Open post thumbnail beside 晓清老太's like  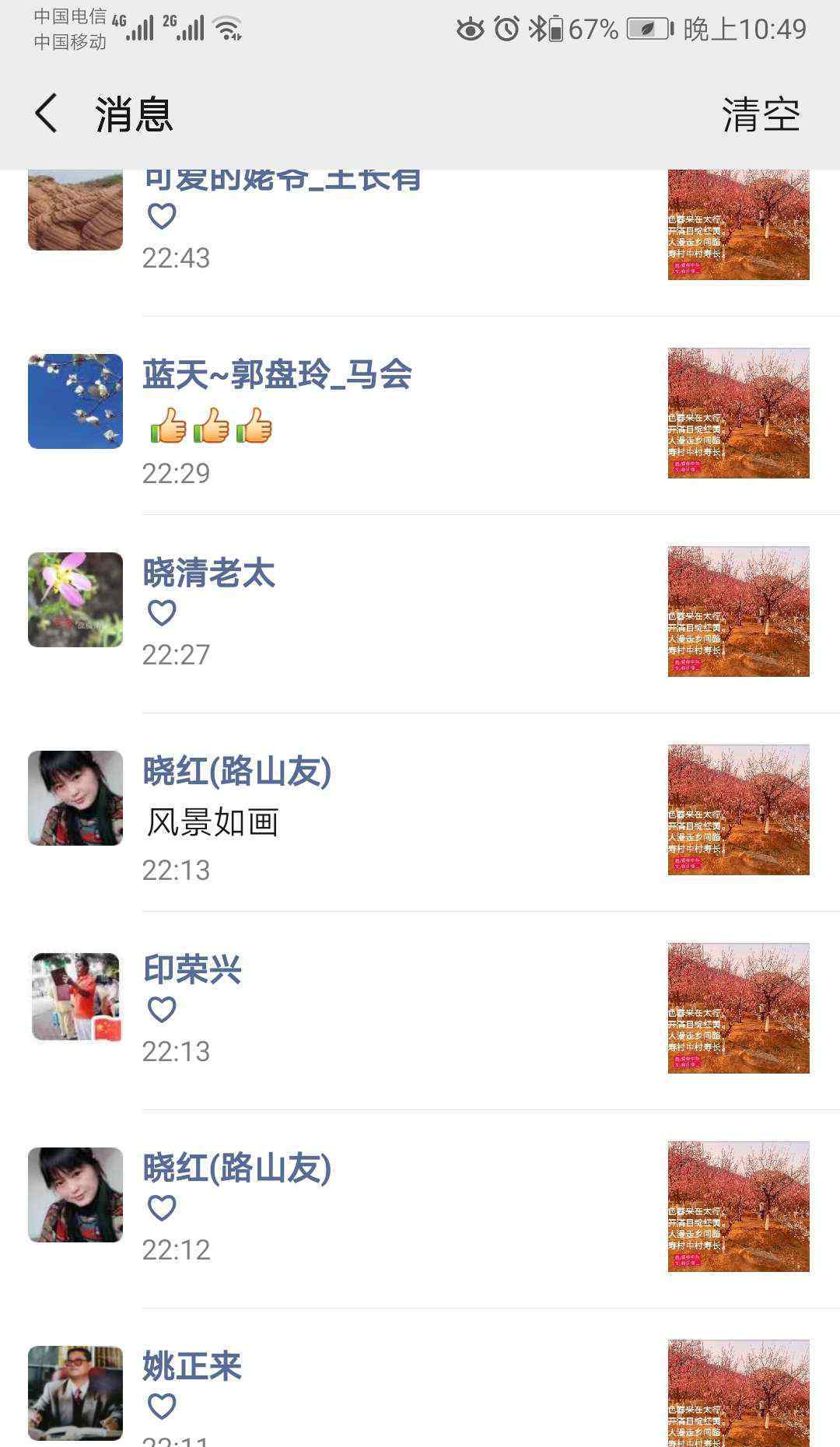(738, 611)
